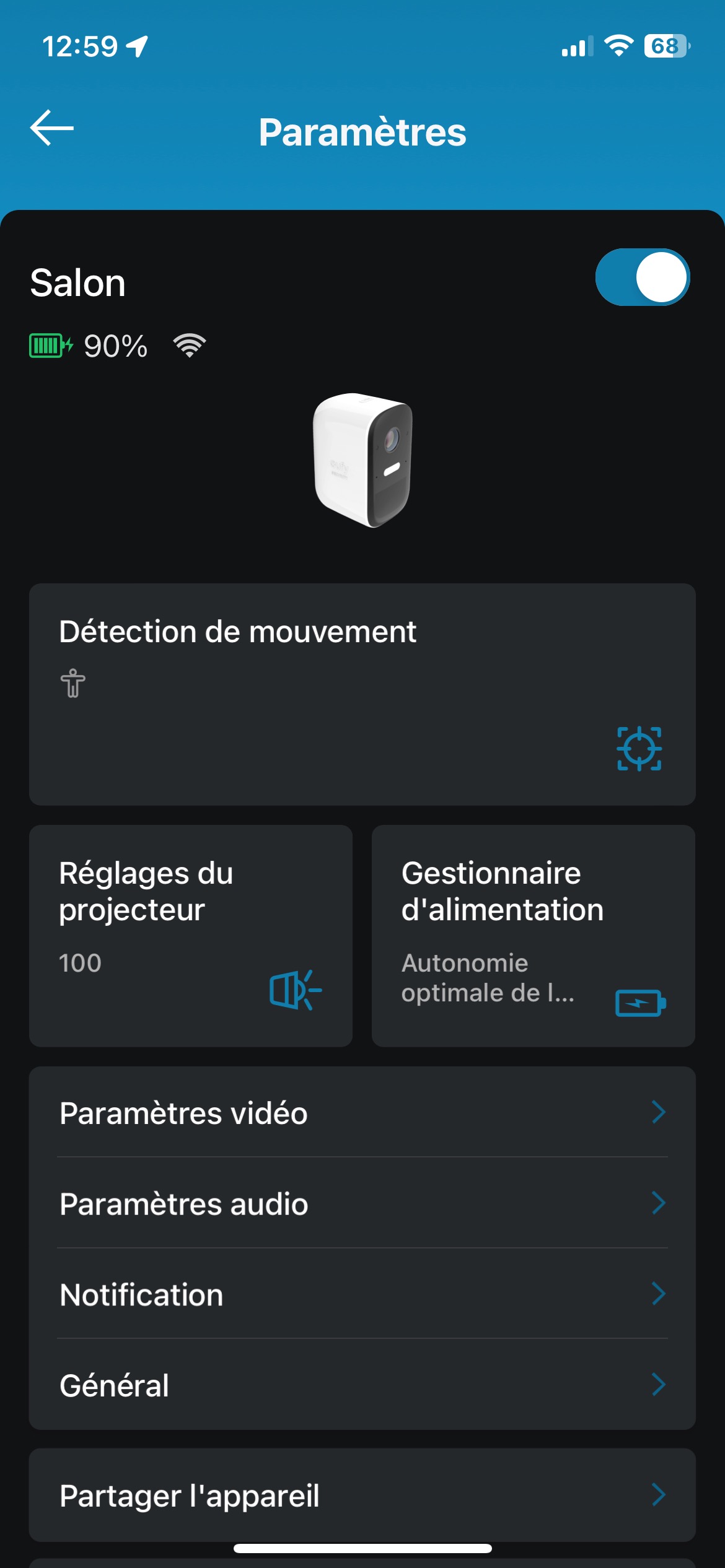
Task: Open Général settings
Action: pyautogui.click(x=362, y=1385)
